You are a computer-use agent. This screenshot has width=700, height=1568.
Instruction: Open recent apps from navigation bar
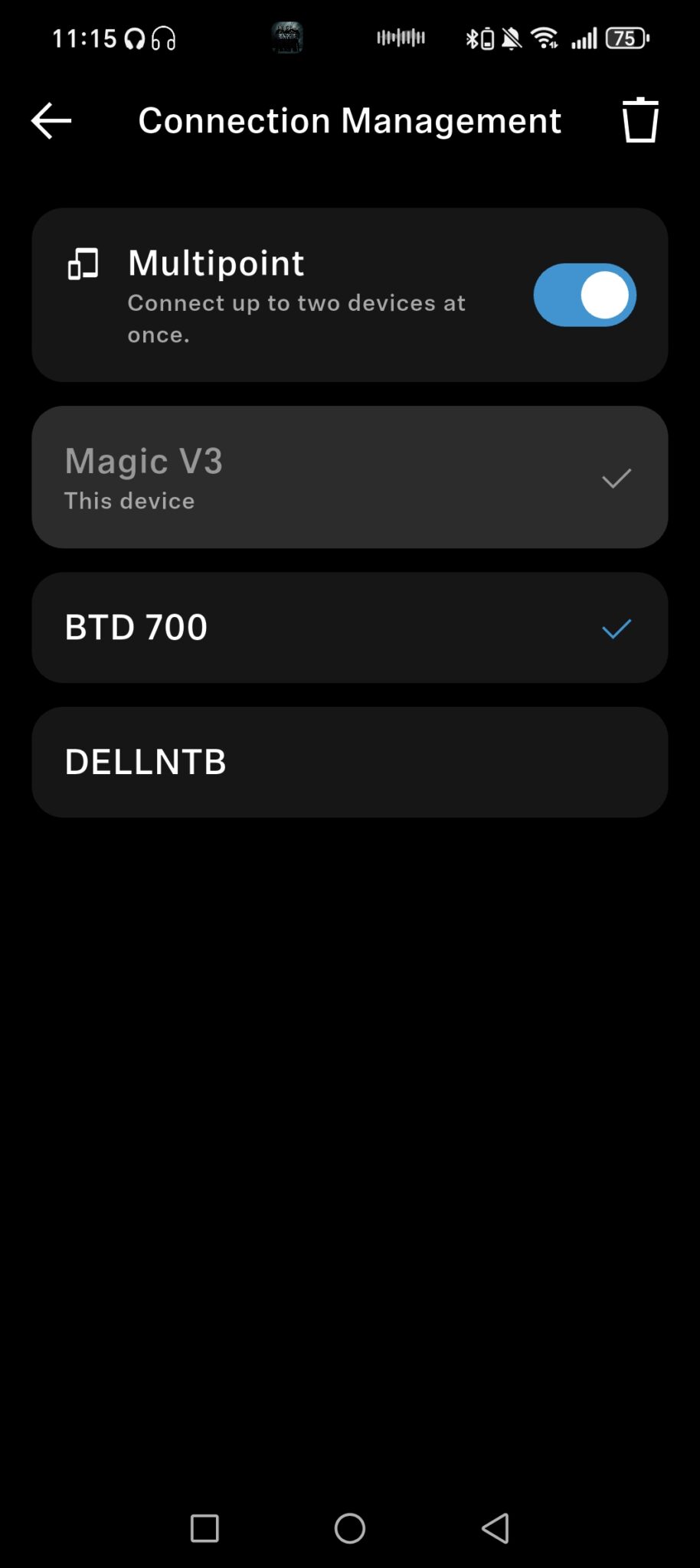click(x=204, y=1529)
